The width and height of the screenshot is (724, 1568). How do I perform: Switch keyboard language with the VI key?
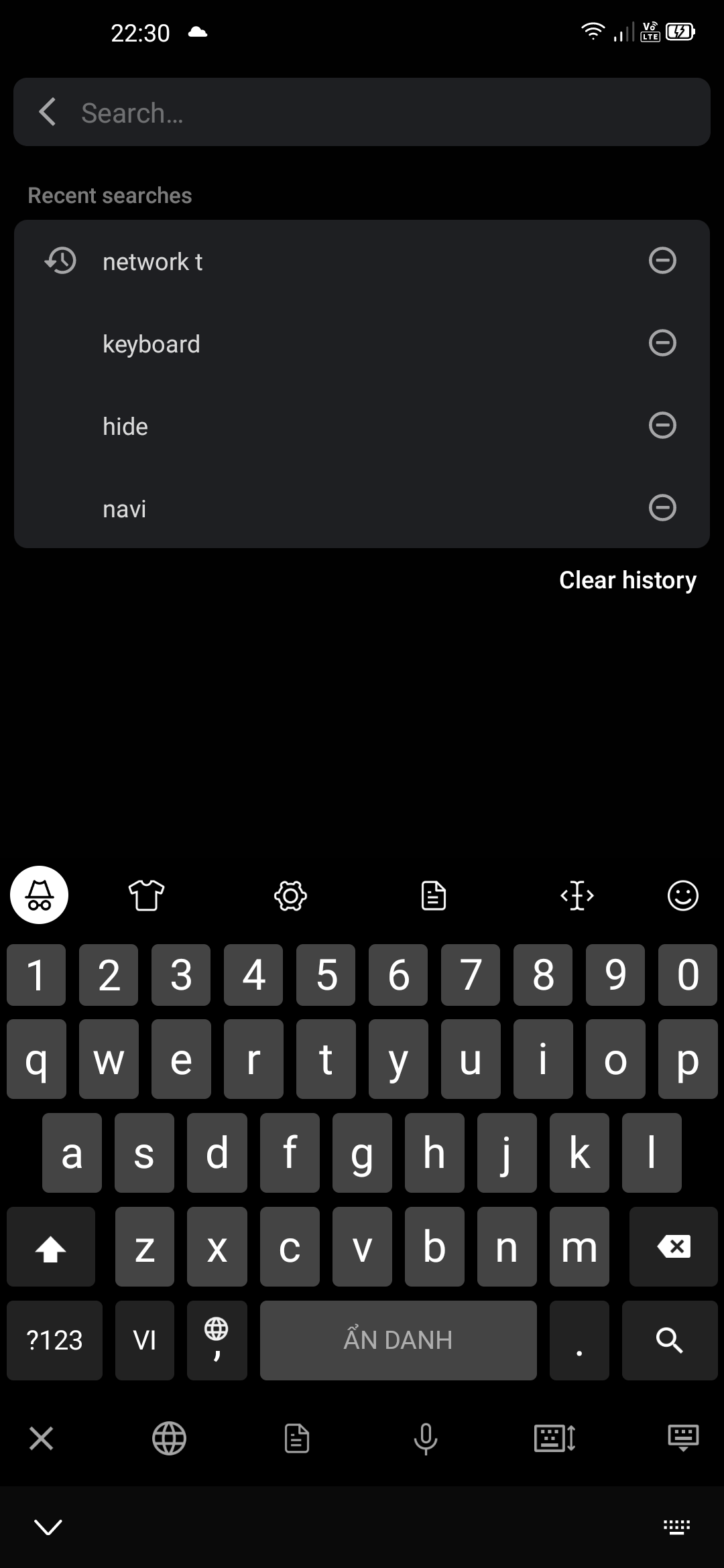[x=145, y=1340]
